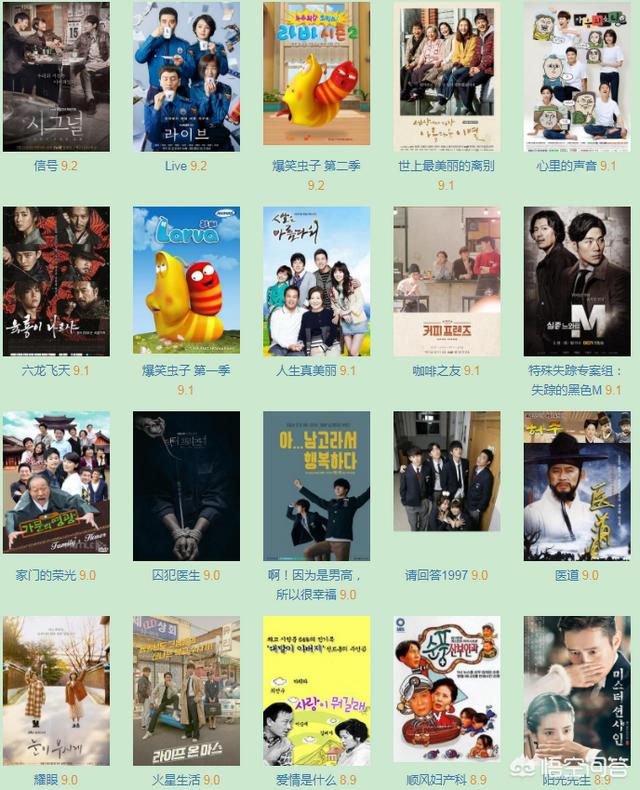Tap the 六龙飞天 drama poster

[56, 281]
